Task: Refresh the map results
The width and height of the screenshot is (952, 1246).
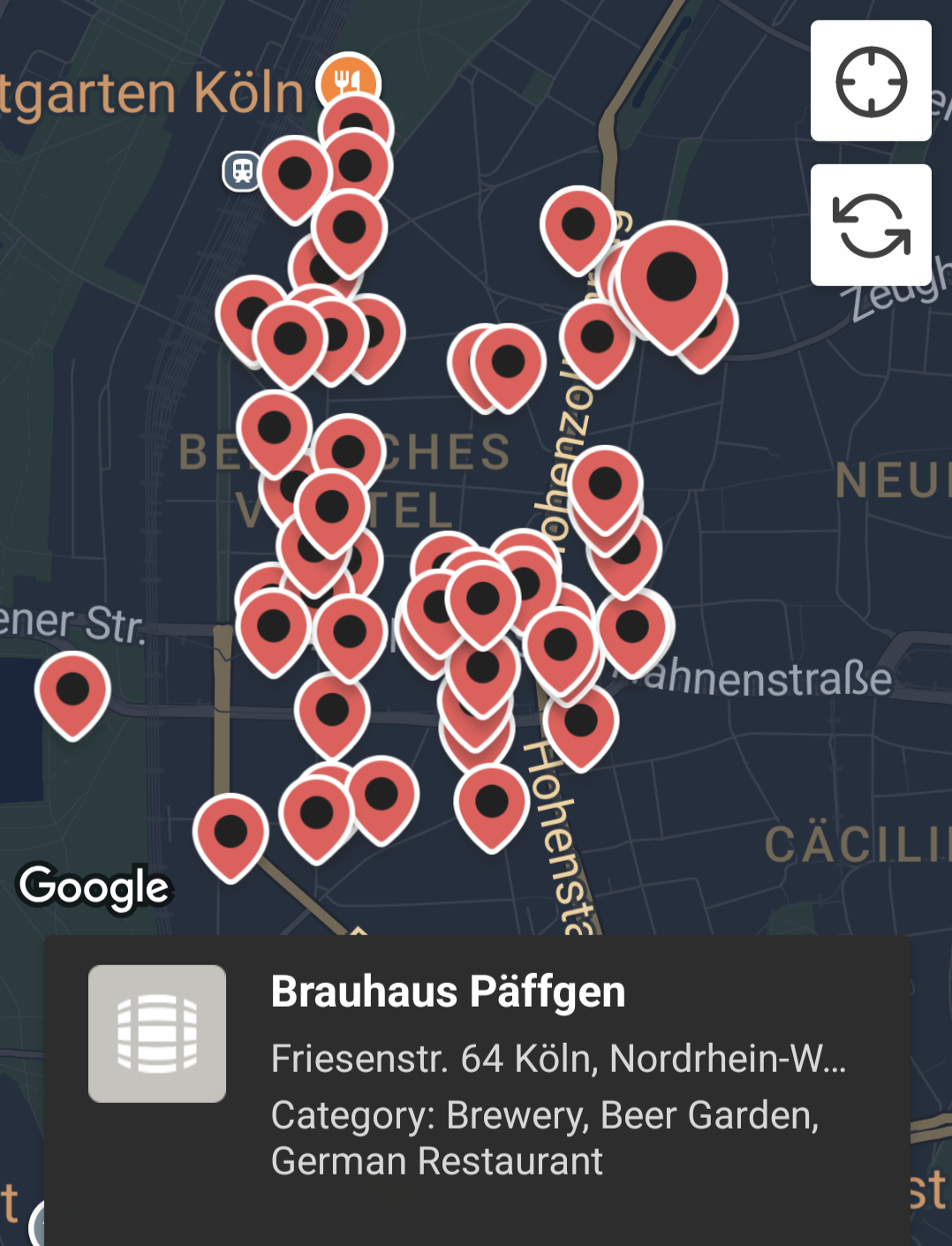Action: coord(871,225)
